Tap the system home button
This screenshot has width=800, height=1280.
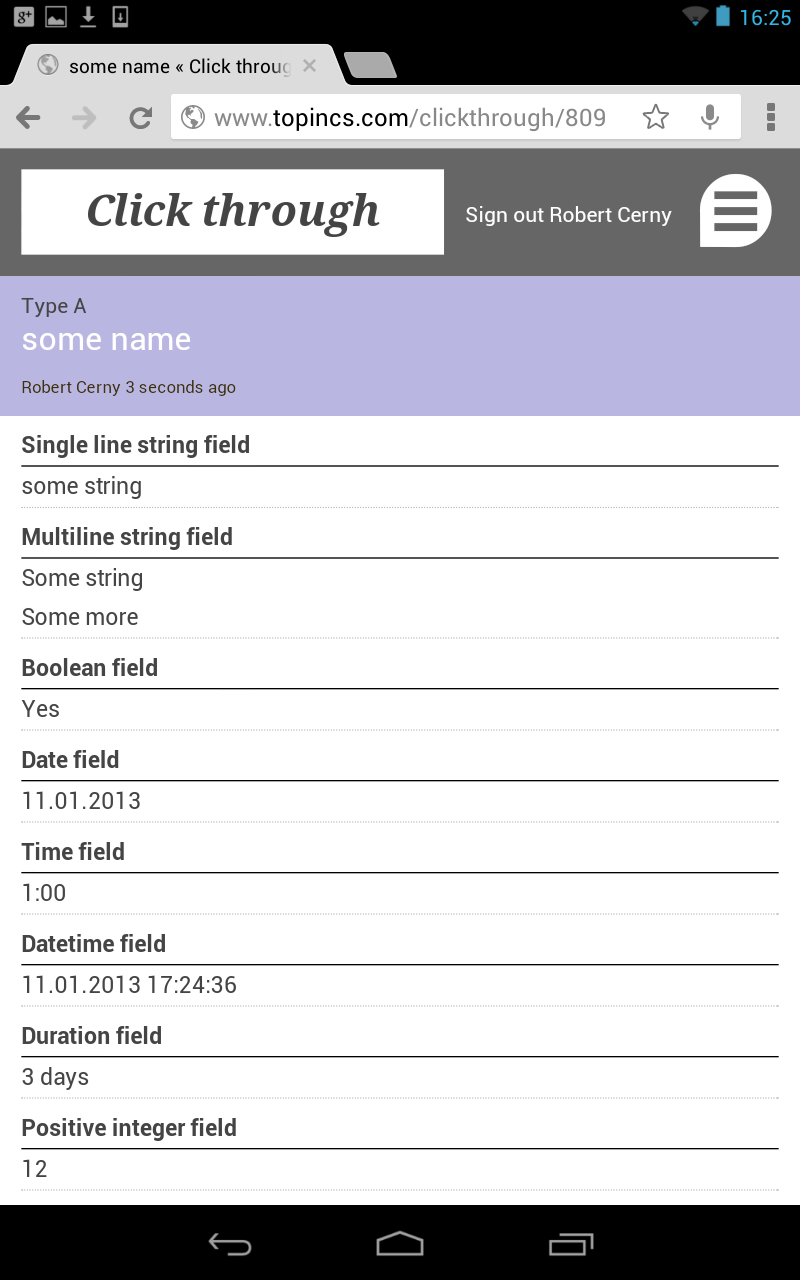point(400,1243)
